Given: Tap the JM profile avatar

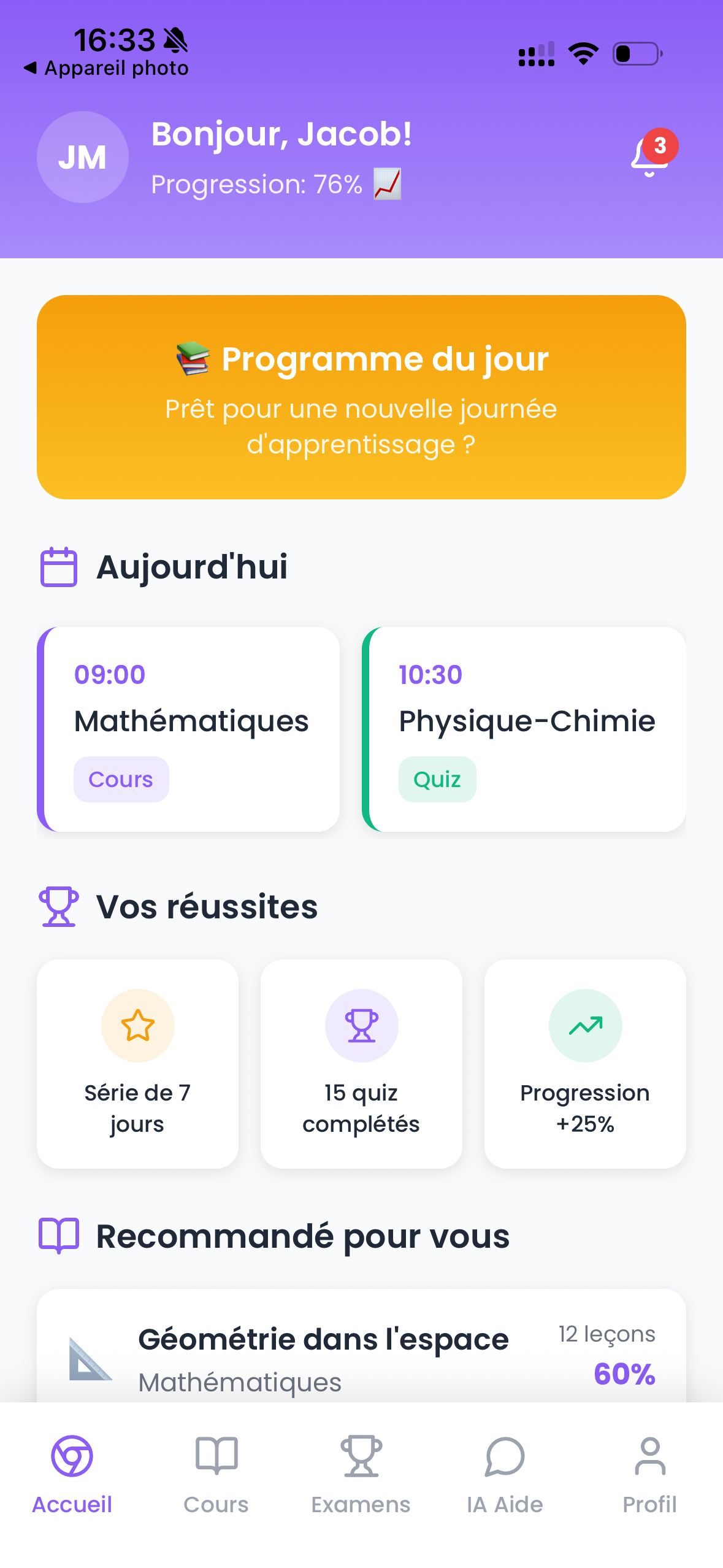Looking at the screenshot, I should pyautogui.click(x=83, y=157).
